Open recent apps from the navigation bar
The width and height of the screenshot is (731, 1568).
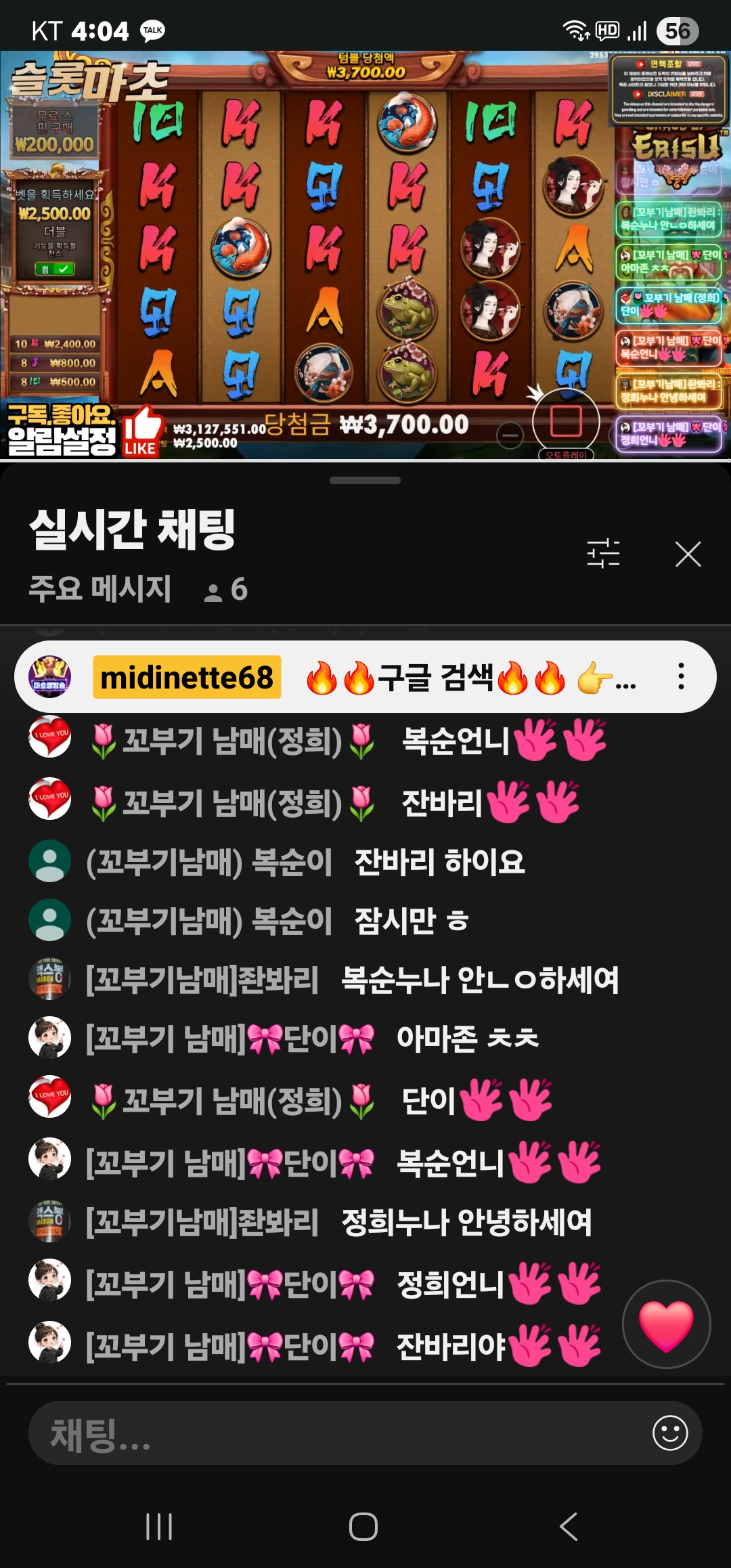160,1527
